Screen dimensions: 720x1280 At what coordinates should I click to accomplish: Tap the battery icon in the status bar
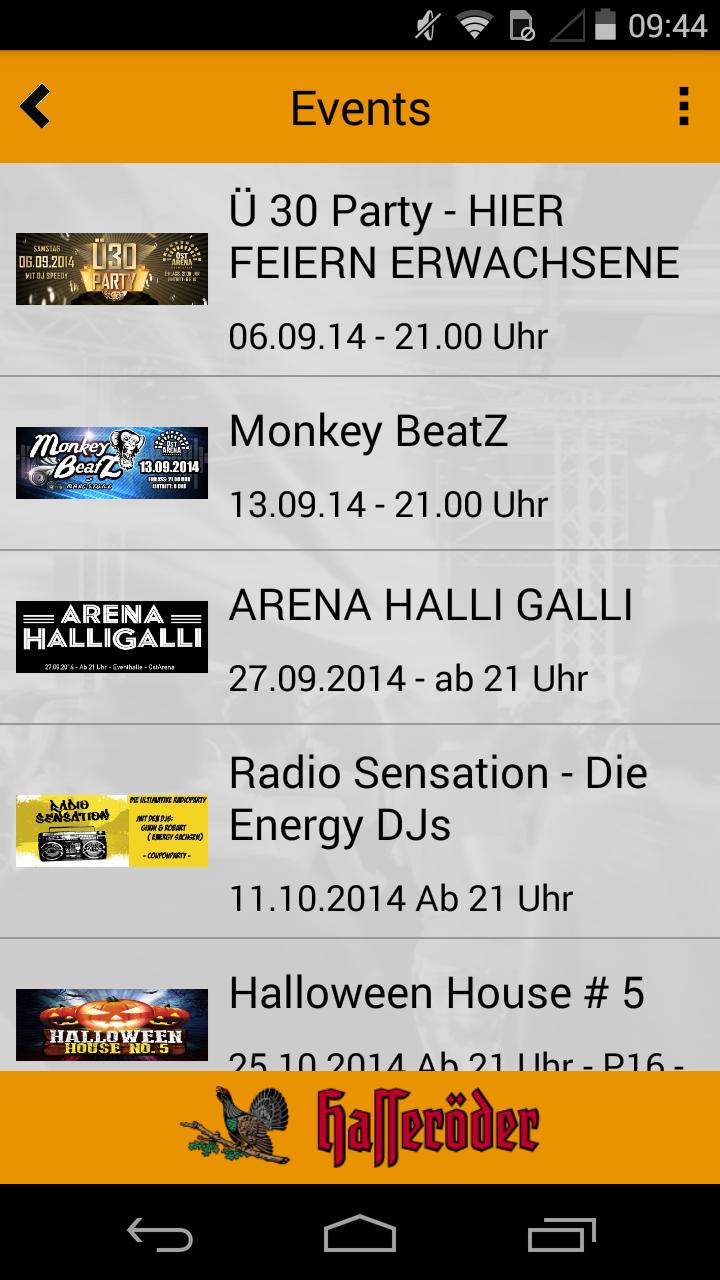point(606,29)
